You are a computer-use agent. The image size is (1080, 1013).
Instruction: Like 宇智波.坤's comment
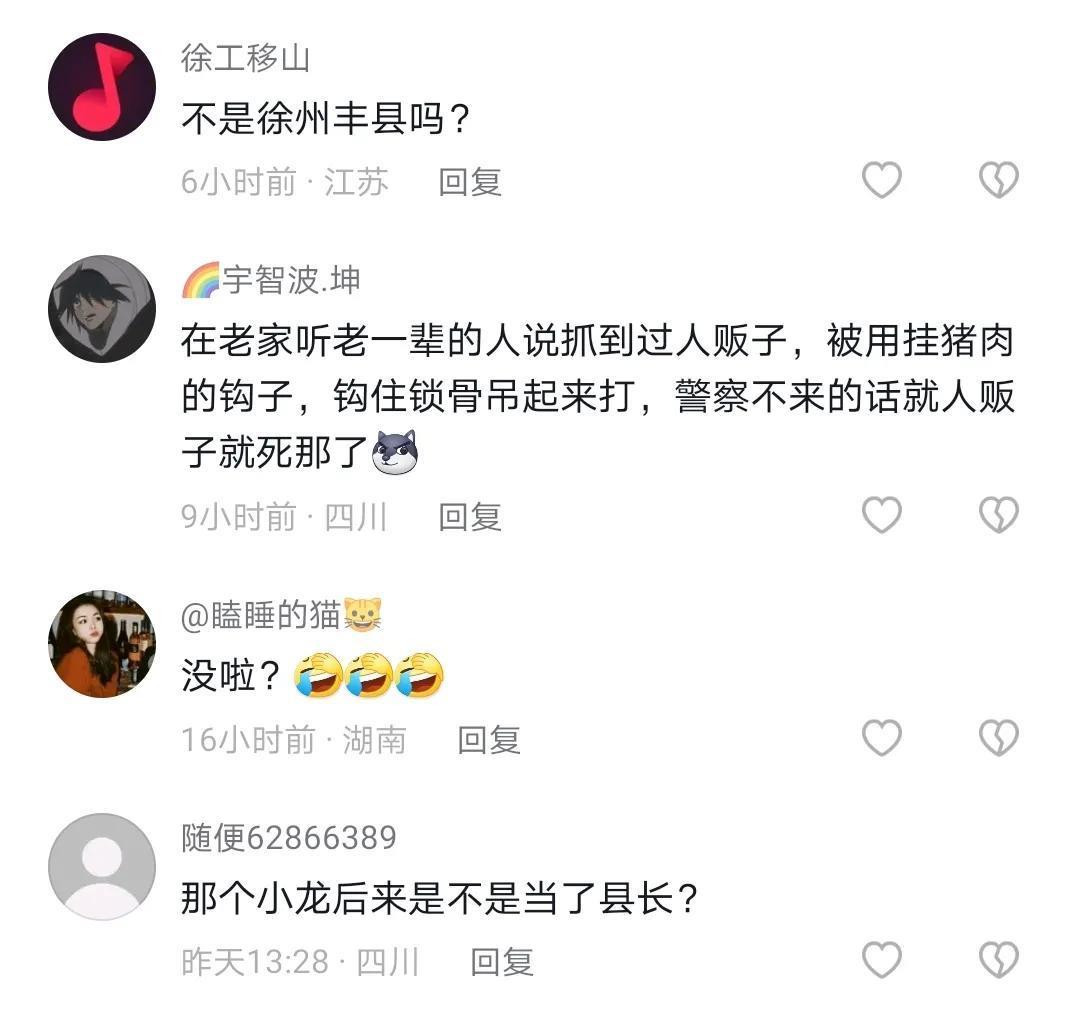882,516
